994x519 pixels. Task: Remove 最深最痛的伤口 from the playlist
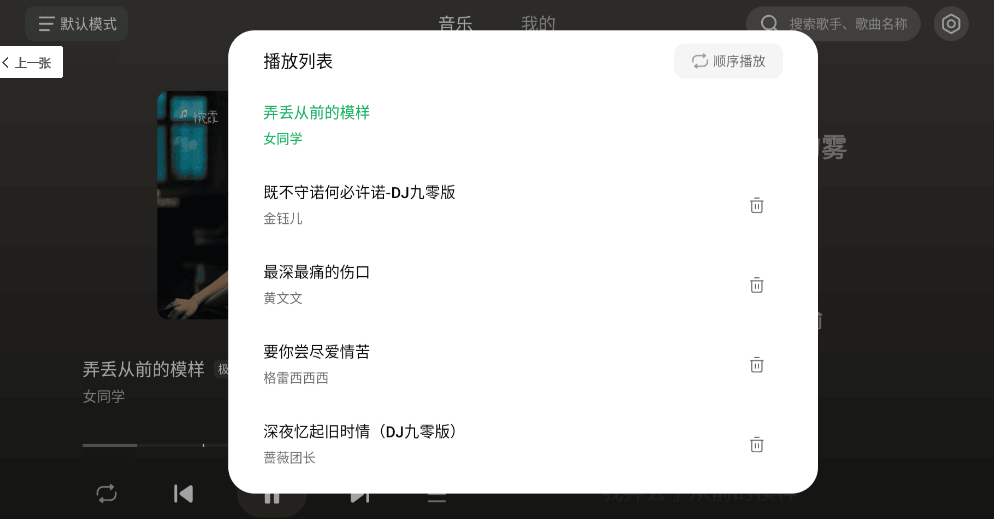757,285
